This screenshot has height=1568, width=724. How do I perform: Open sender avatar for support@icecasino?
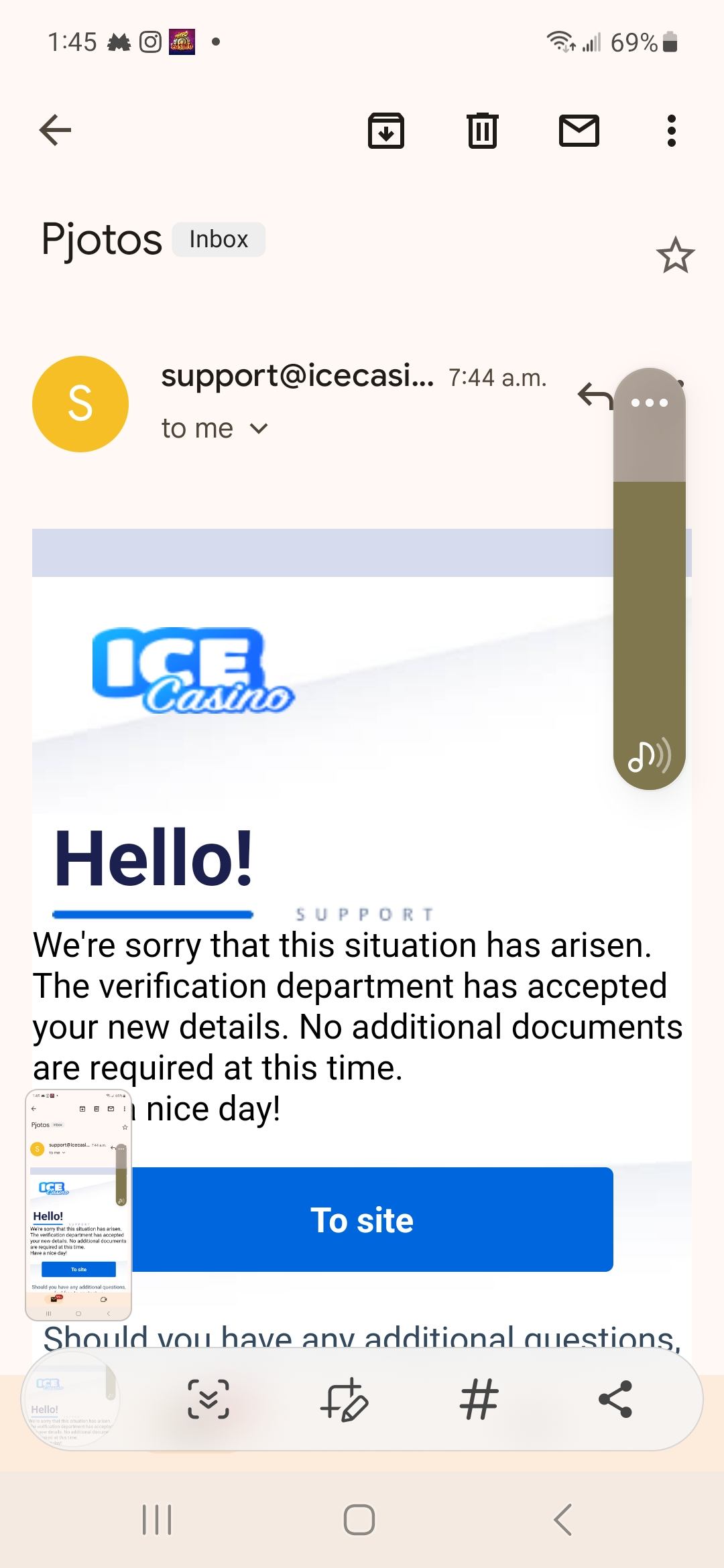[80, 404]
